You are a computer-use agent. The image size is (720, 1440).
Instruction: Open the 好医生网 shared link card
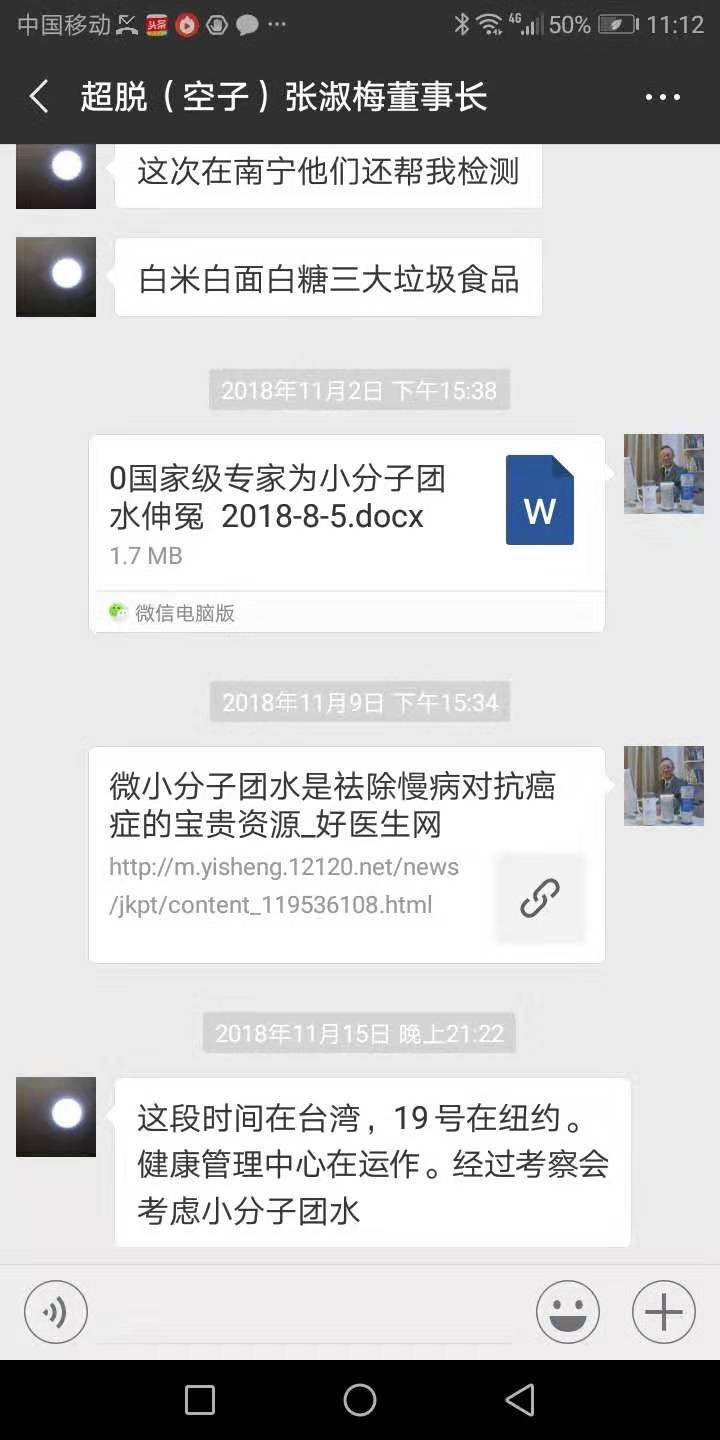(x=347, y=855)
